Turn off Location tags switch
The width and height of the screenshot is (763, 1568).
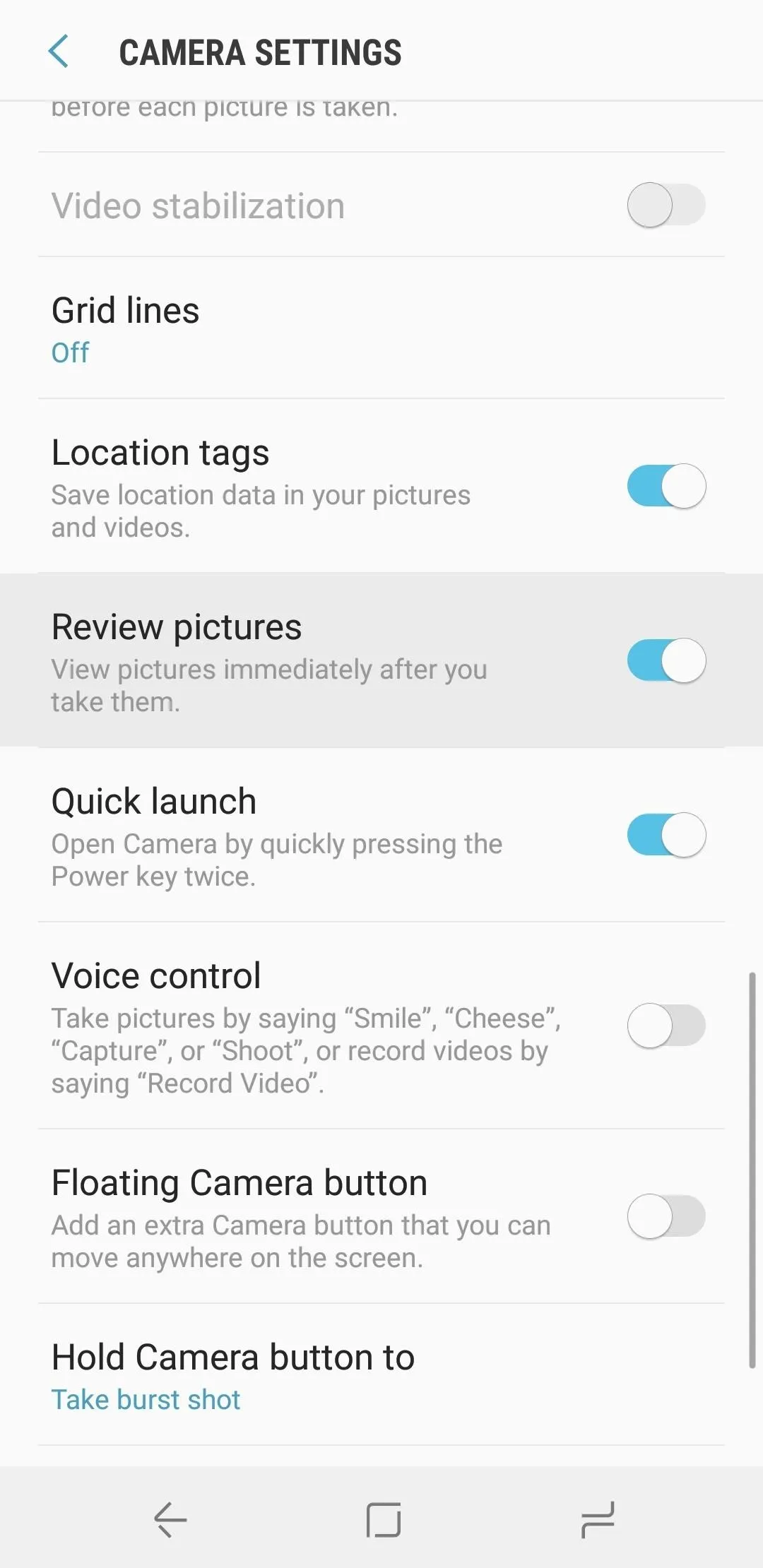[x=666, y=486]
